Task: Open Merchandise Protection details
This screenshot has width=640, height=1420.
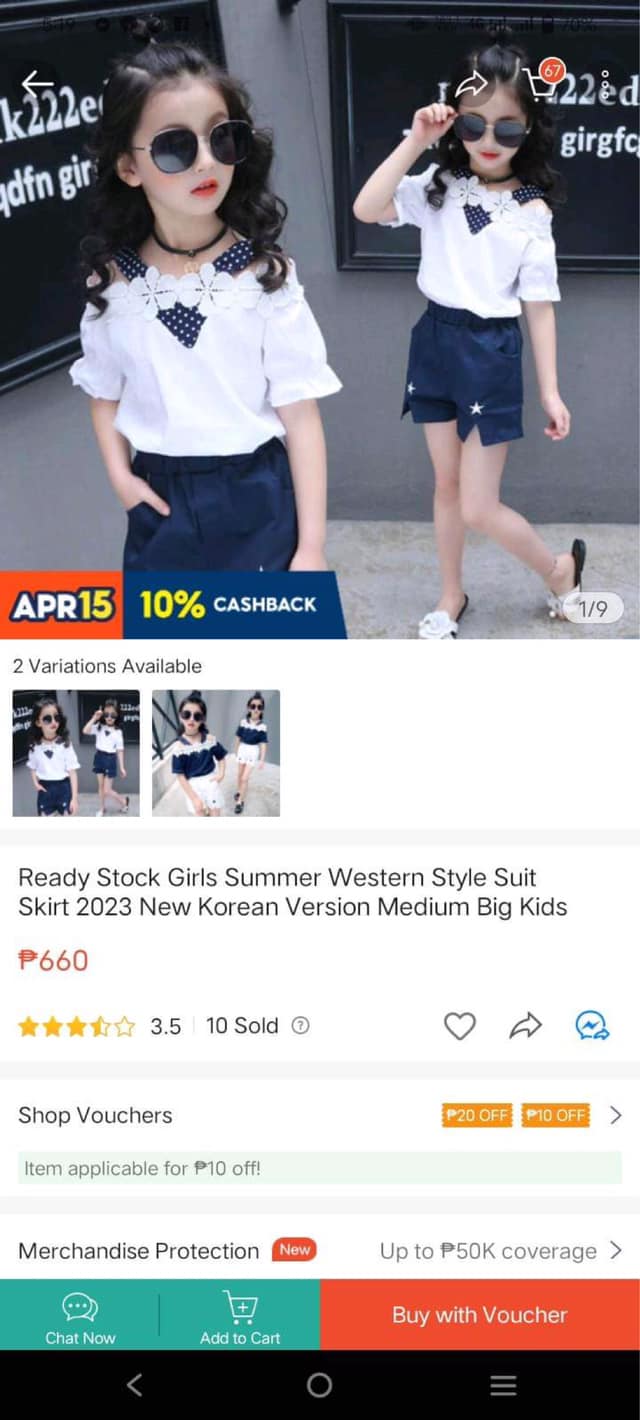Action: [320, 1251]
